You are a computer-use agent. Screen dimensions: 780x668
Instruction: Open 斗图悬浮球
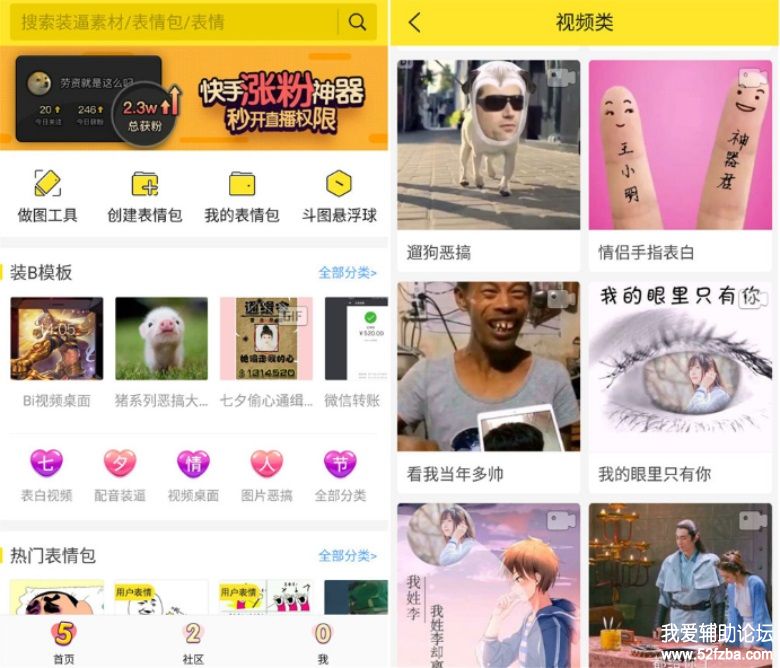[340, 195]
